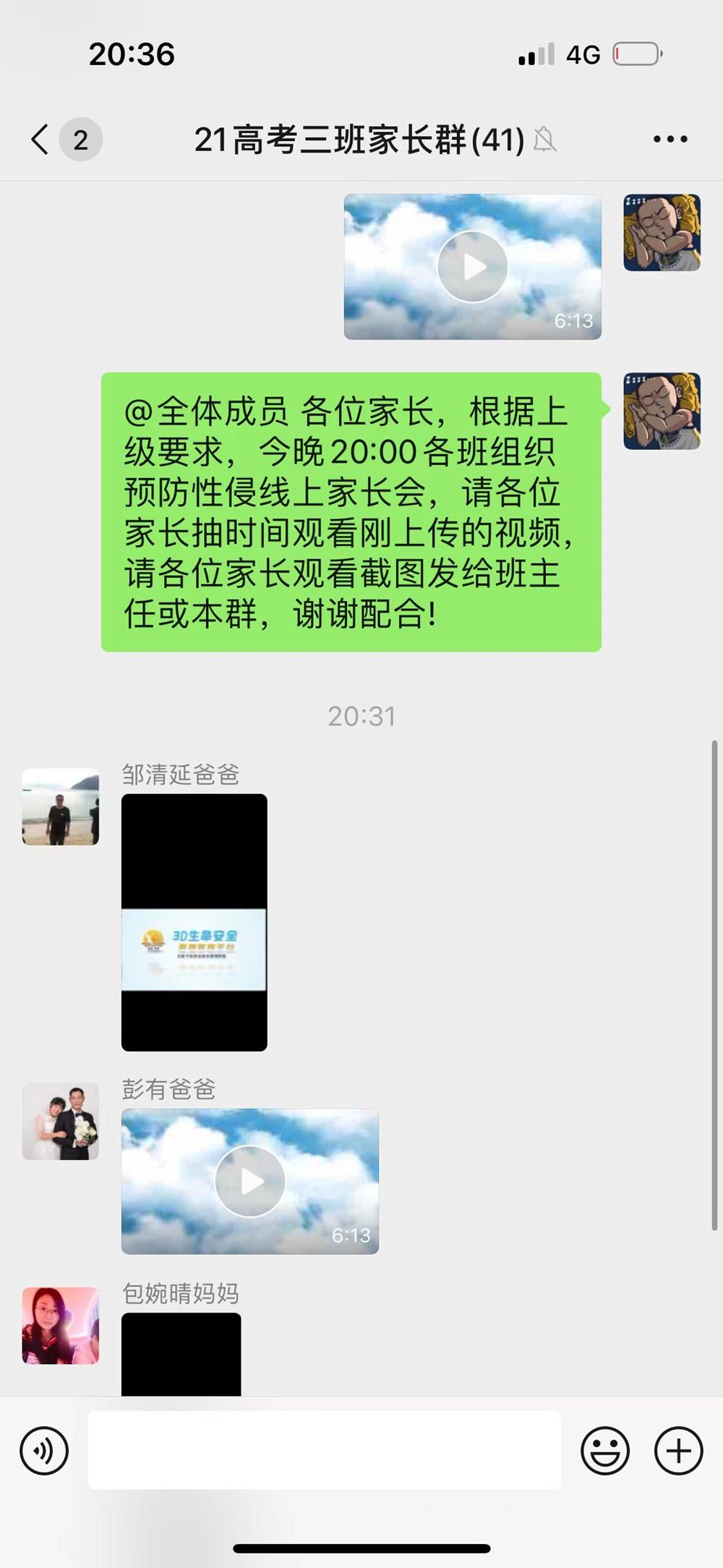
Task: Open the image sent by 包婉晴妈妈
Action: coord(181,1354)
